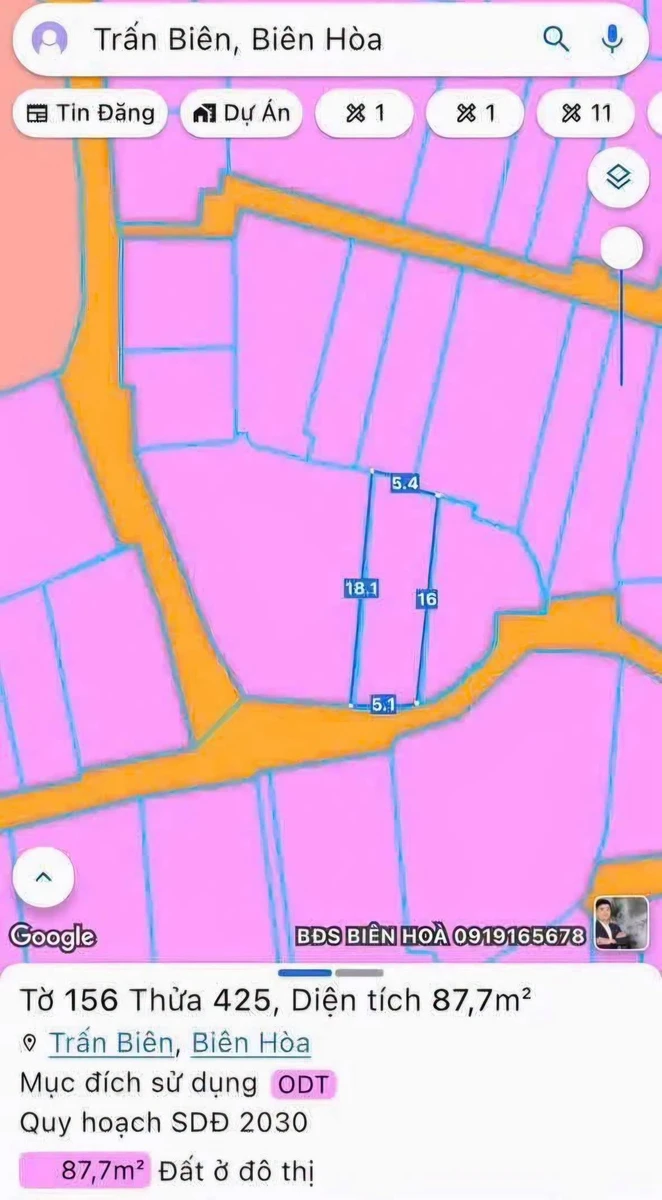Image resolution: width=662 pixels, height=1200 pixels.
Task: Start voice search with the microphone
Action: tap(612, 39)
